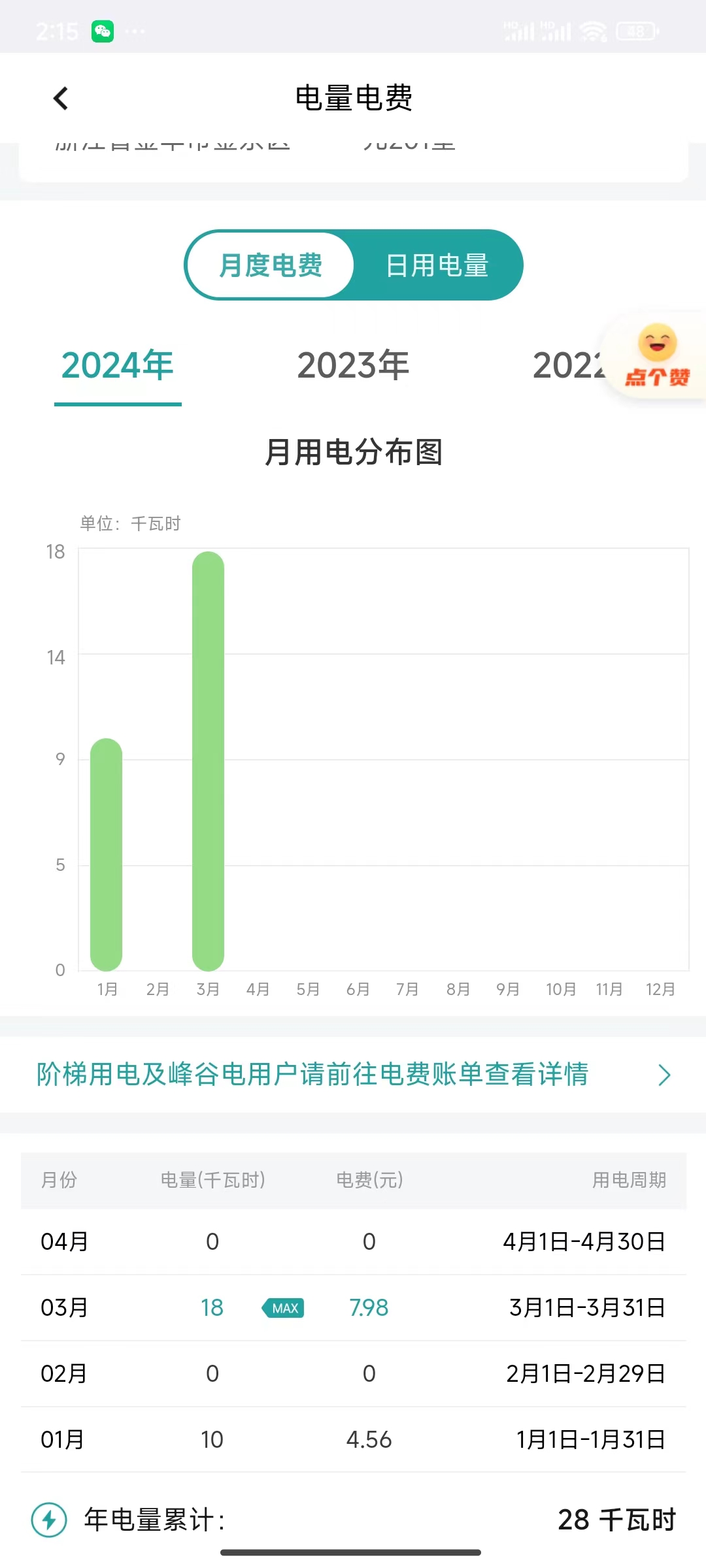This screenshot has height=1568, width=706.
Task: Open 阶梯用电及峰谷电 bill details link
Action: [353, 1075]
